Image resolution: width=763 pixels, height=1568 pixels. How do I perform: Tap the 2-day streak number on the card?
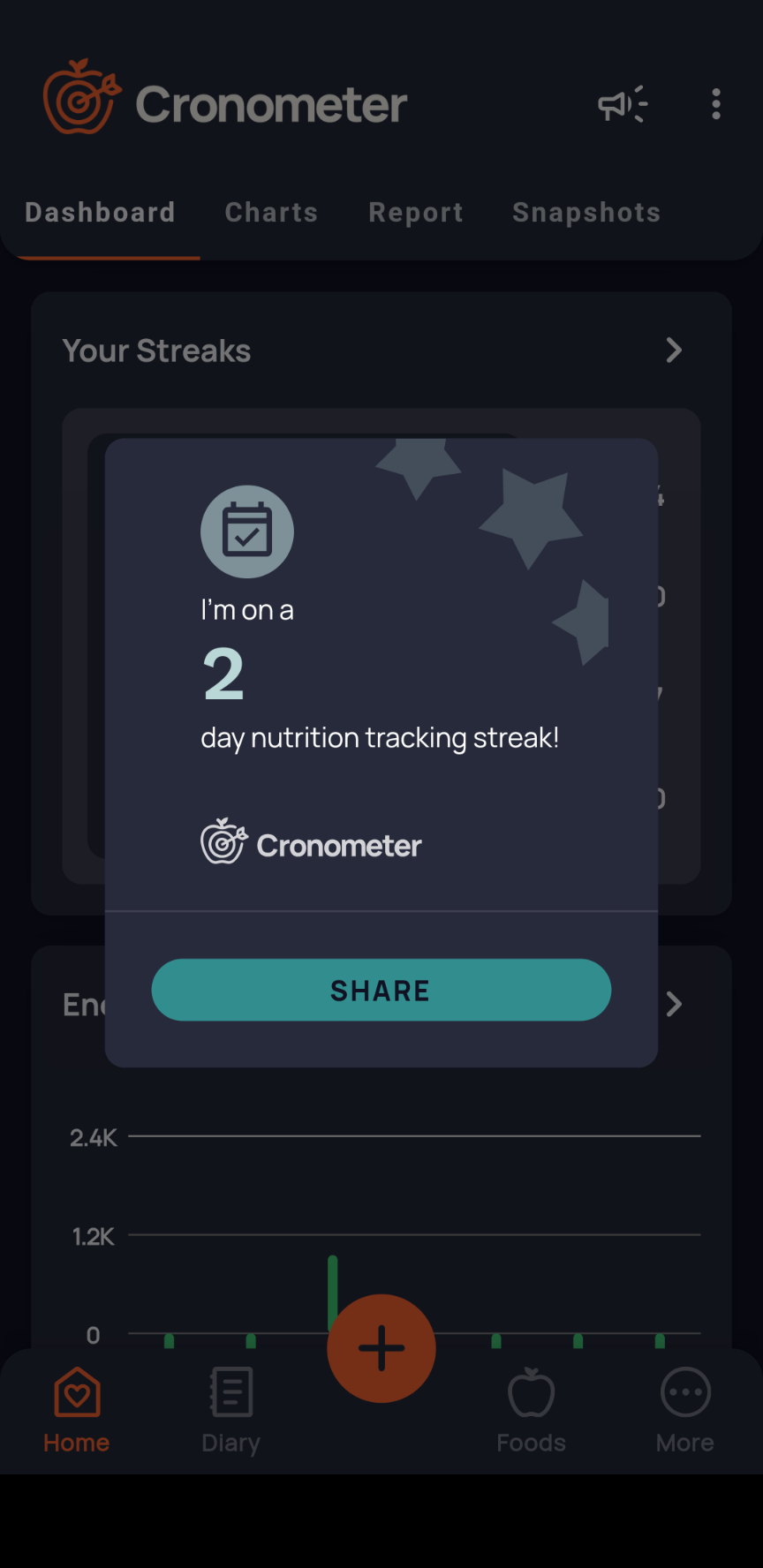tap(223, 675)
